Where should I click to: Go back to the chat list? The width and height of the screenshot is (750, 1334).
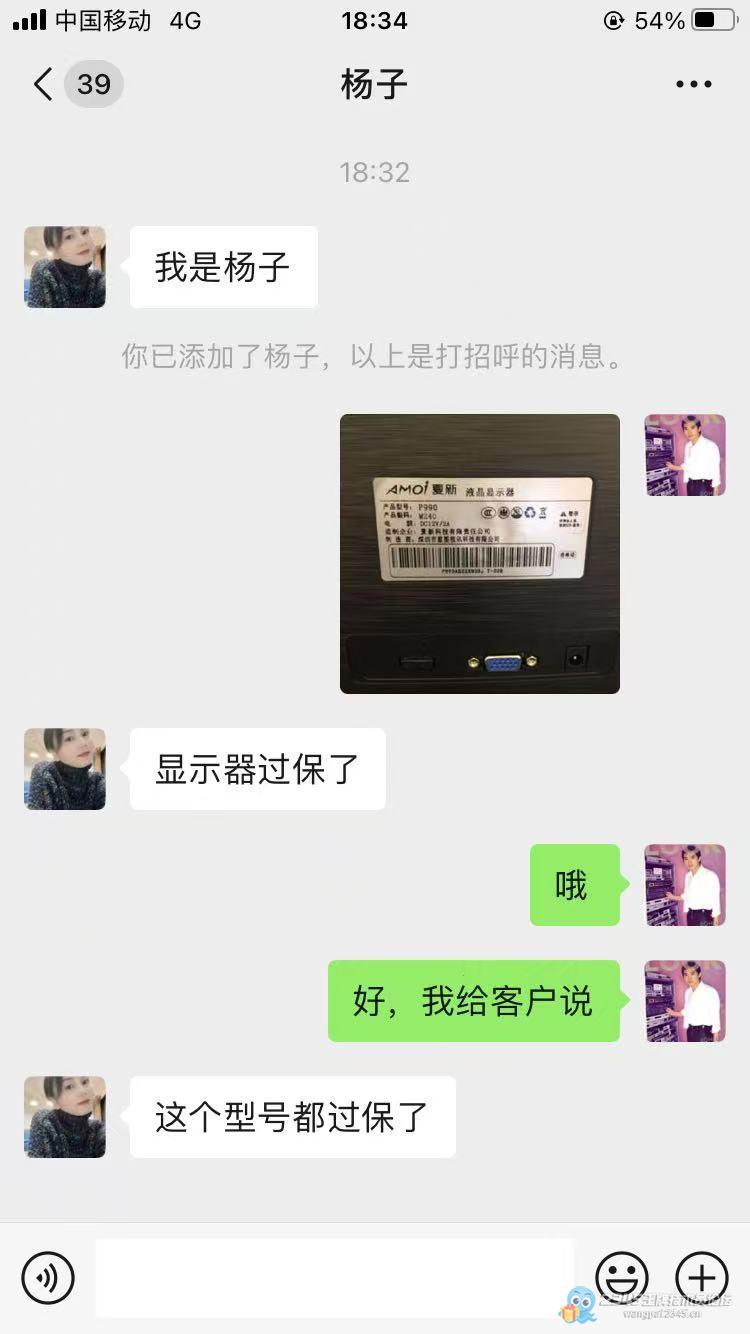coord(44,85)
